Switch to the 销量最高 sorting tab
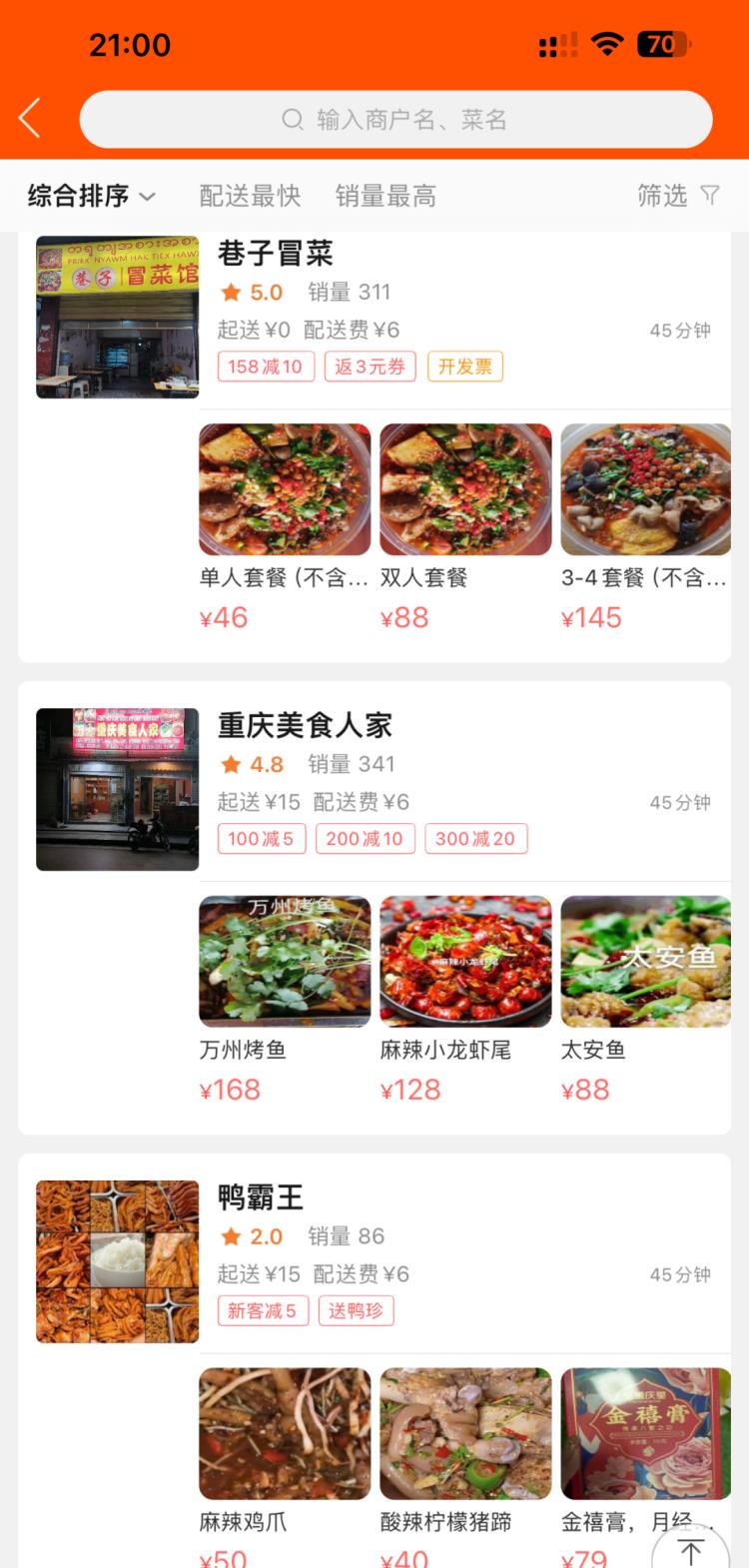 click(384, 197)
